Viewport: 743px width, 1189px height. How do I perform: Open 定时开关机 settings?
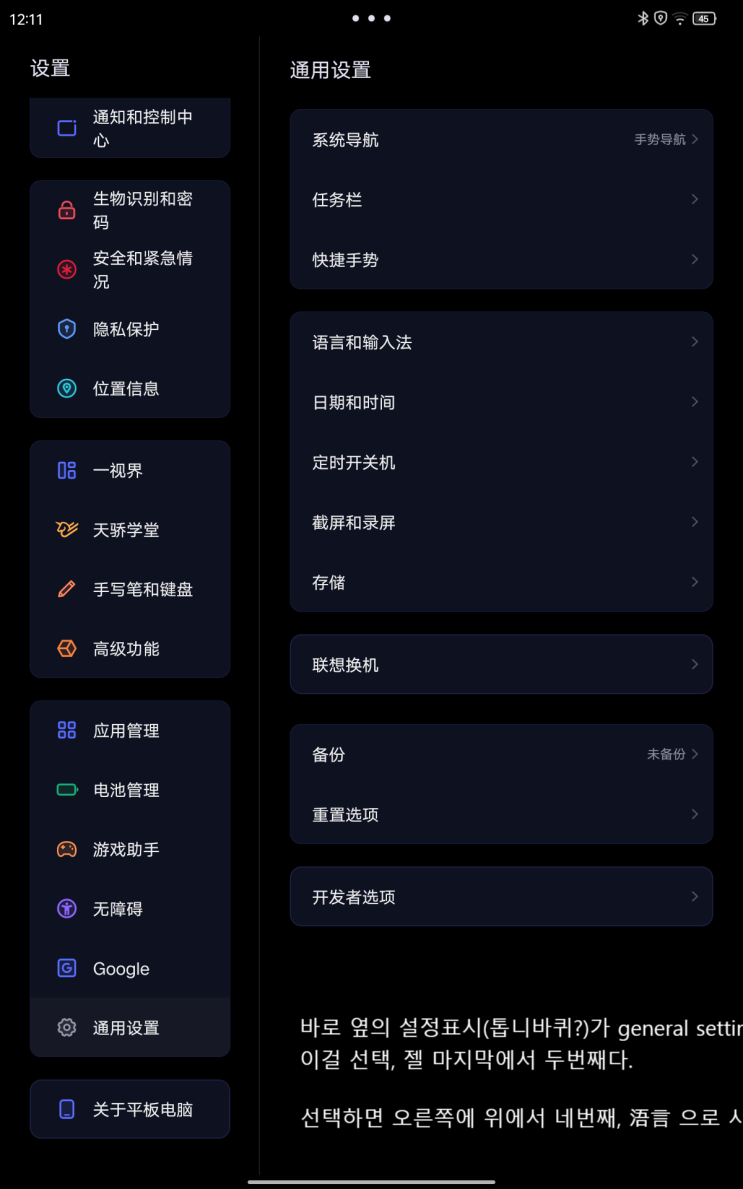coord(500,462)
